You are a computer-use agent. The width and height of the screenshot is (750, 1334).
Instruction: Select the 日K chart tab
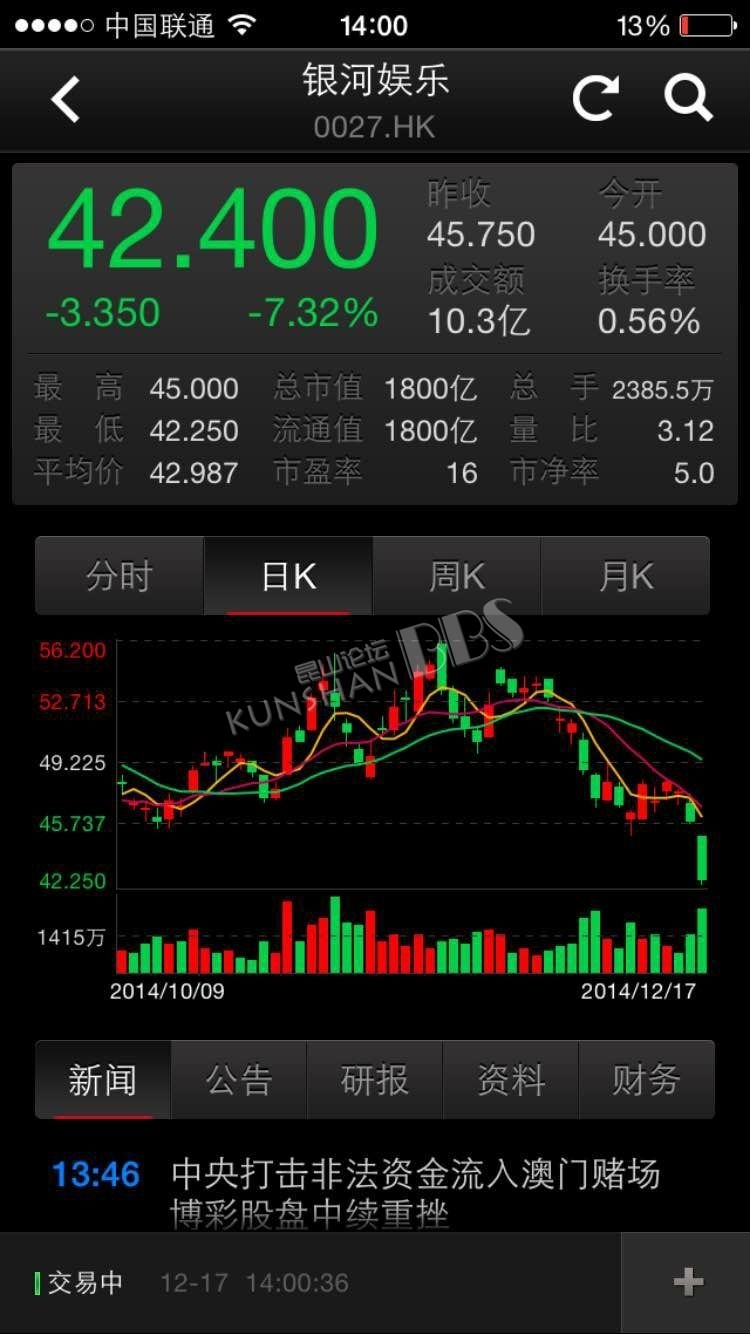pos(288,576)
